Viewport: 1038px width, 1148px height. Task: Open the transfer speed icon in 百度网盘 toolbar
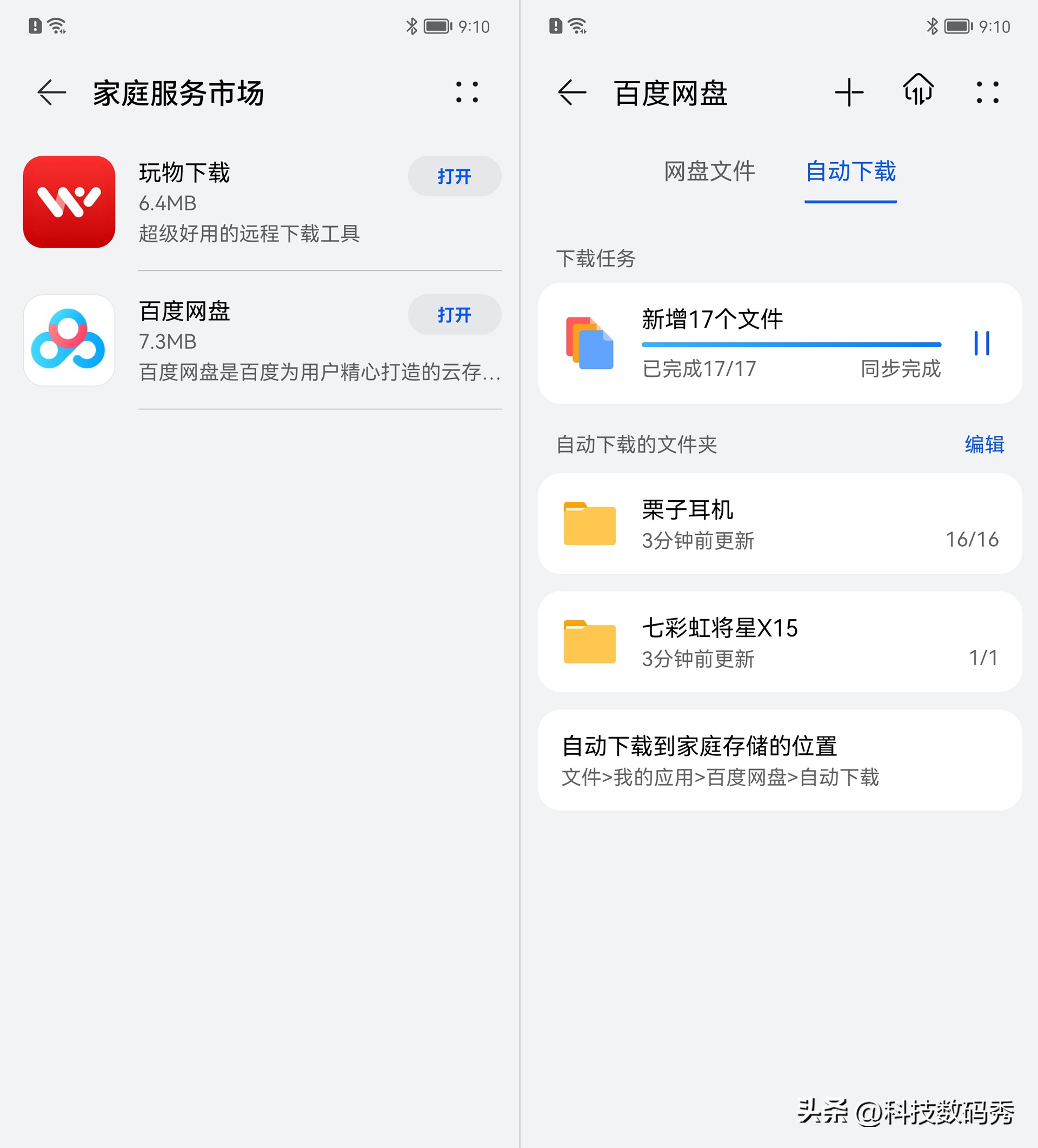(x=918, y=91)
